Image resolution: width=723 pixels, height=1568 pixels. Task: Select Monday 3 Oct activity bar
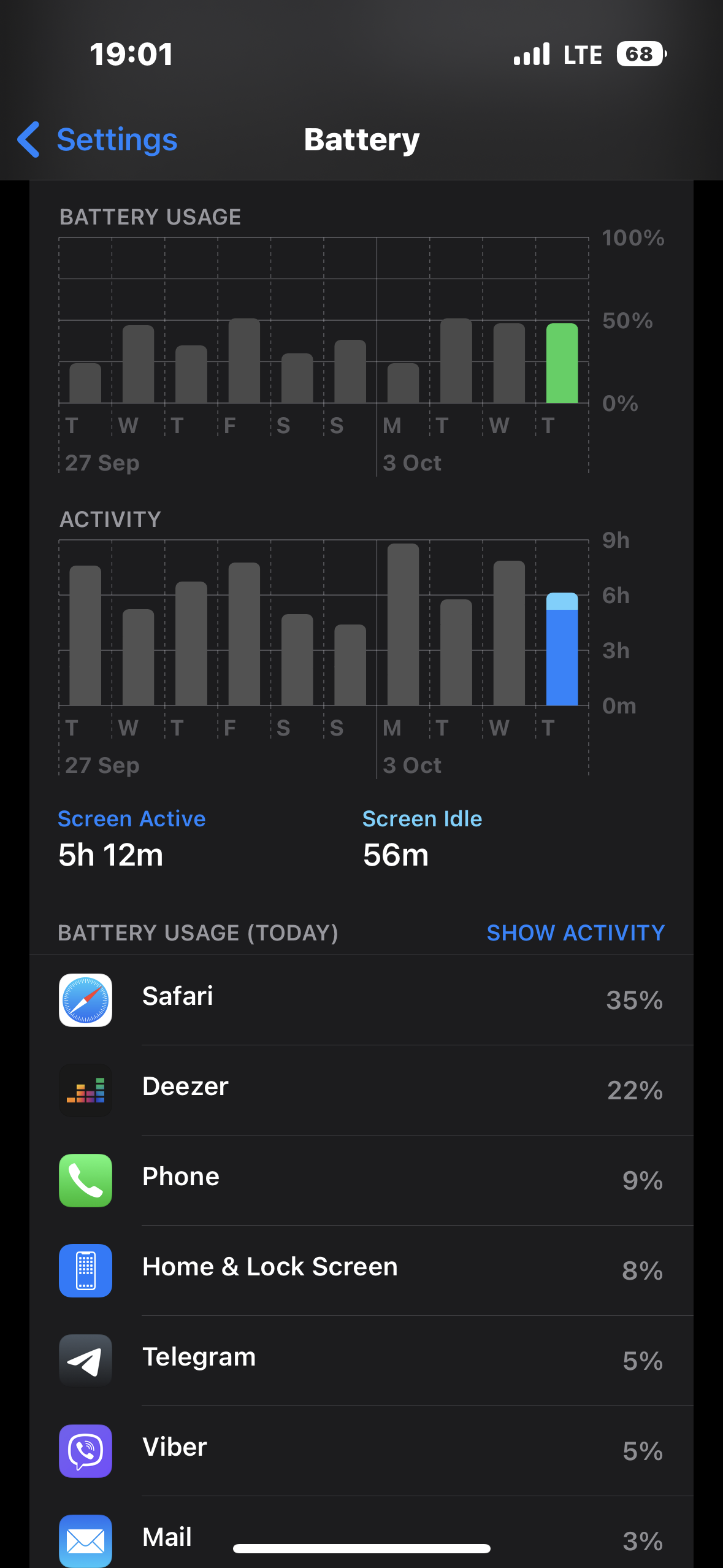click(x=403, y=625)
